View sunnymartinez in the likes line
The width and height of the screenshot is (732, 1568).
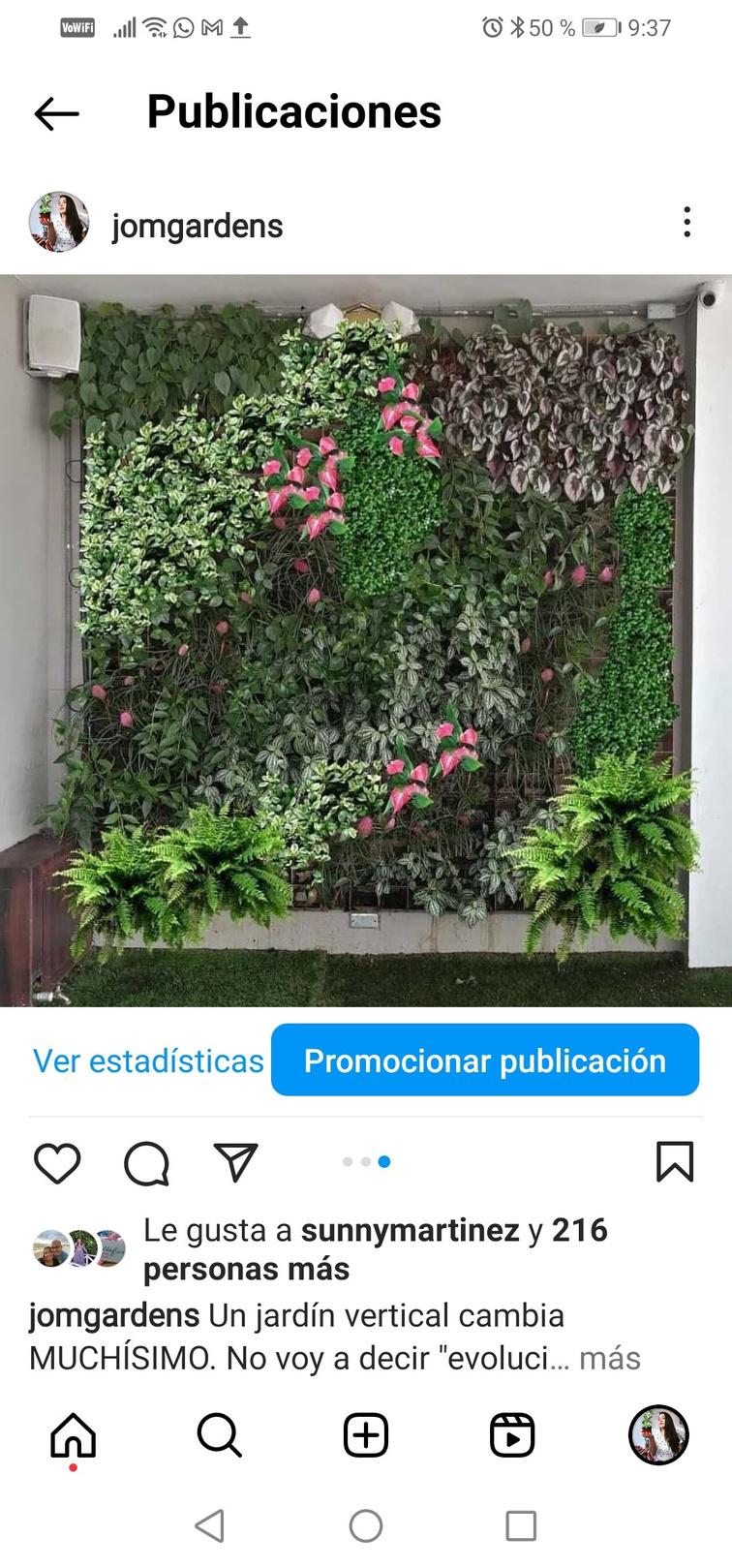point(410,1230)
